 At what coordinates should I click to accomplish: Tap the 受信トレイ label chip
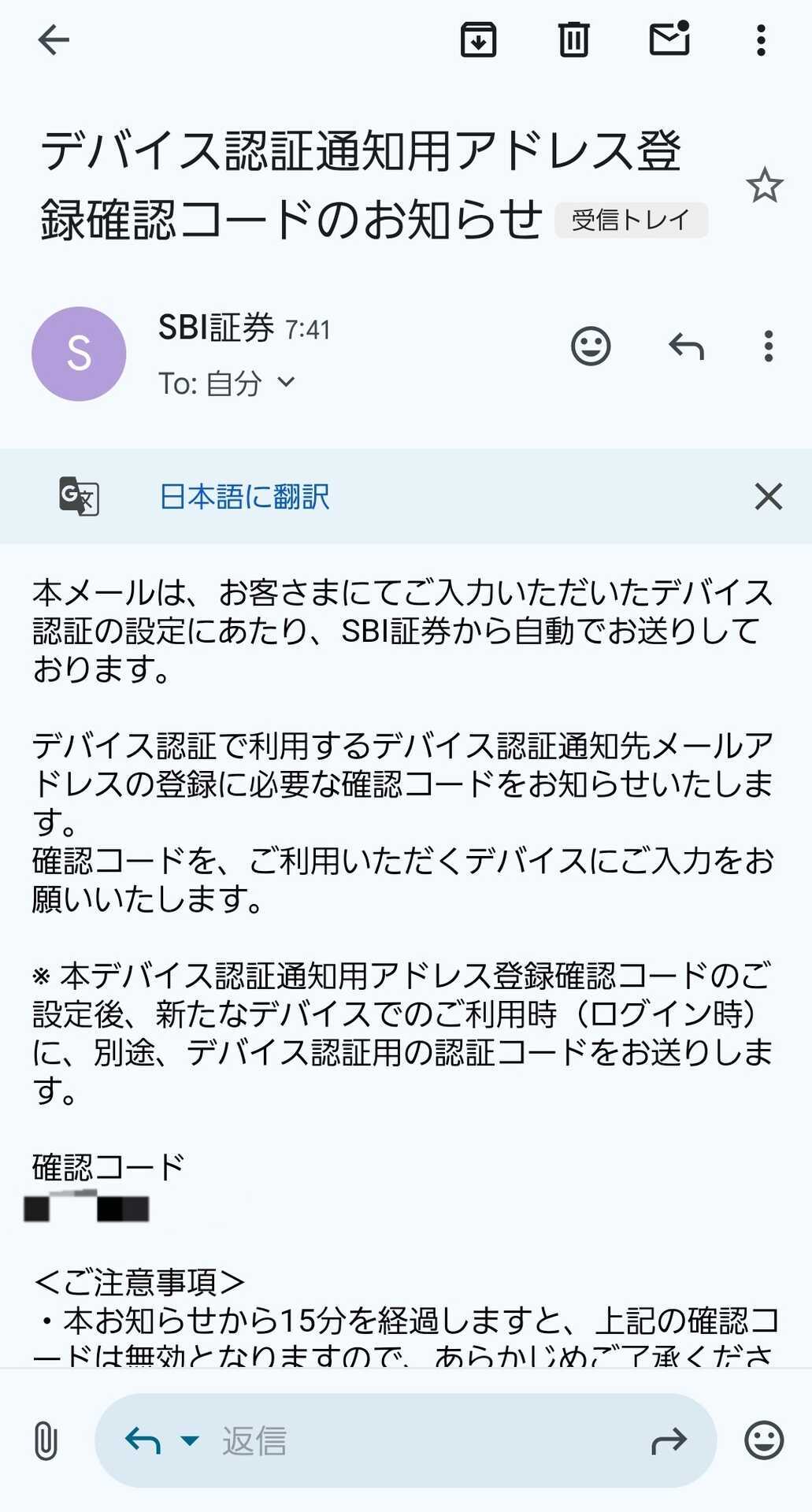631,220
